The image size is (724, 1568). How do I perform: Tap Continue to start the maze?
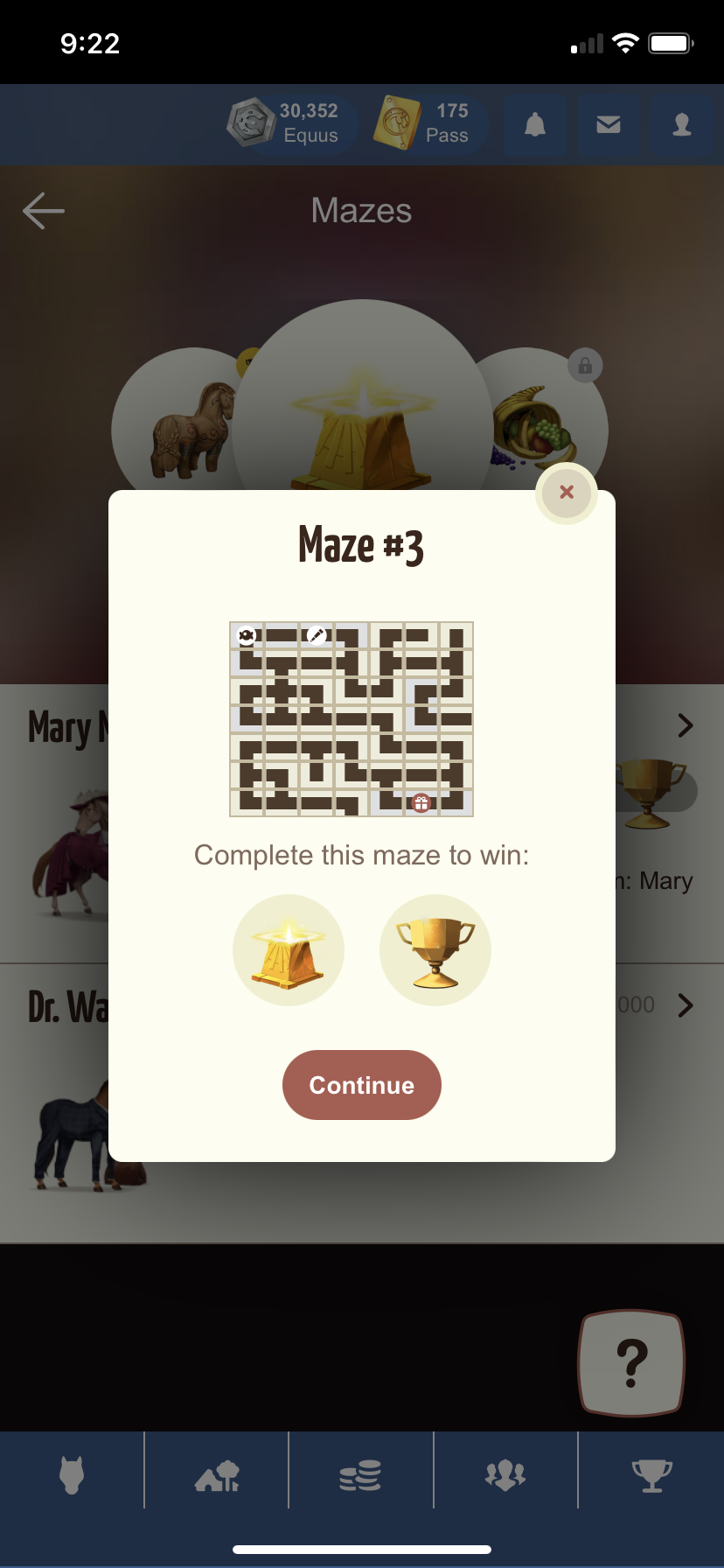click(x=362, y=1085)
